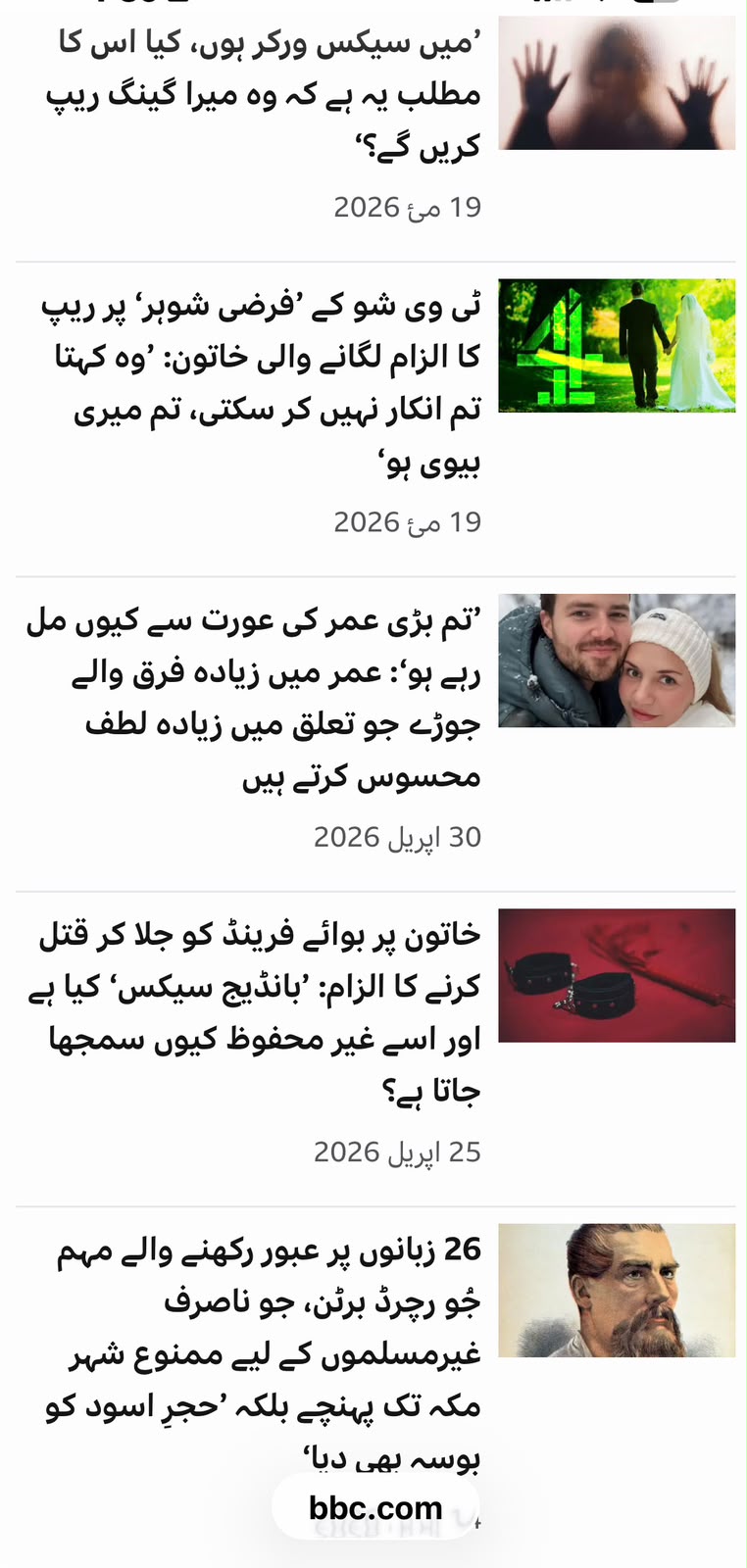Open the bondage sex boyfriend murder article
The width and height of the screenshot is (747, 1568).
pyautogui.click(x=256, y=1013)
